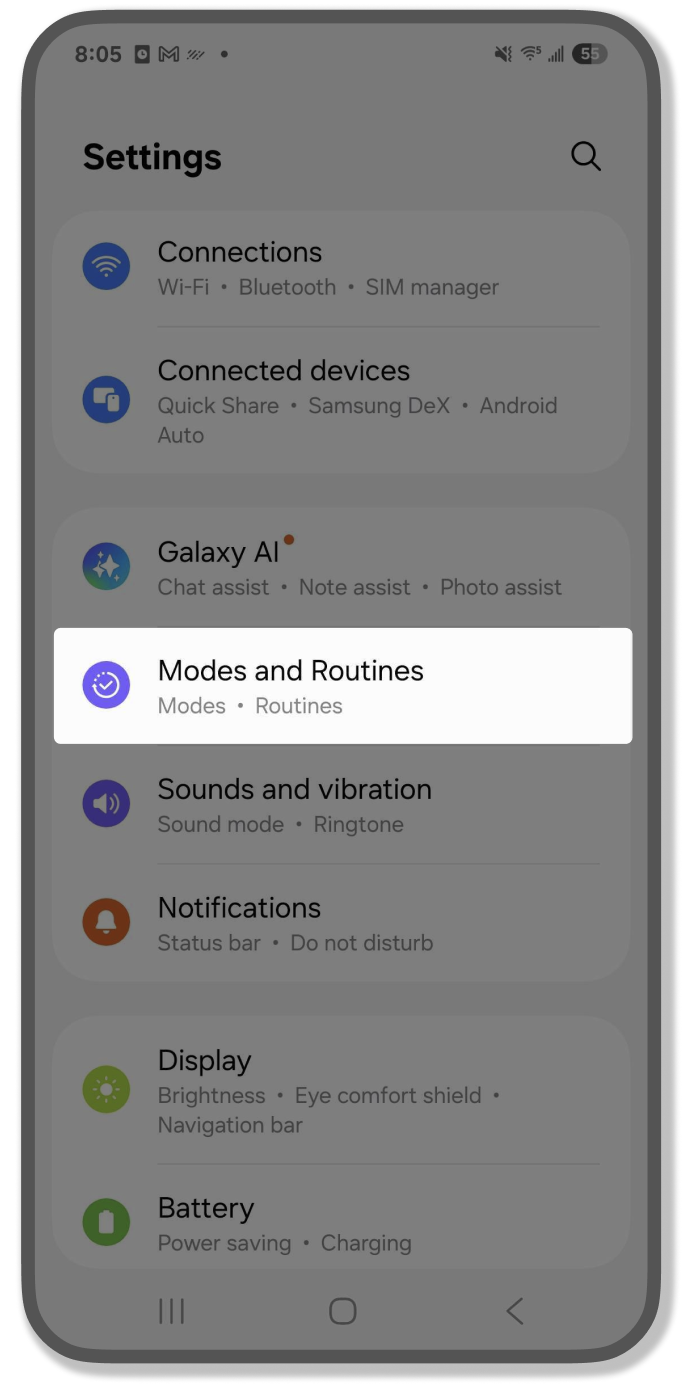
Task: Open the settings search icon
Action: [585, 156]
